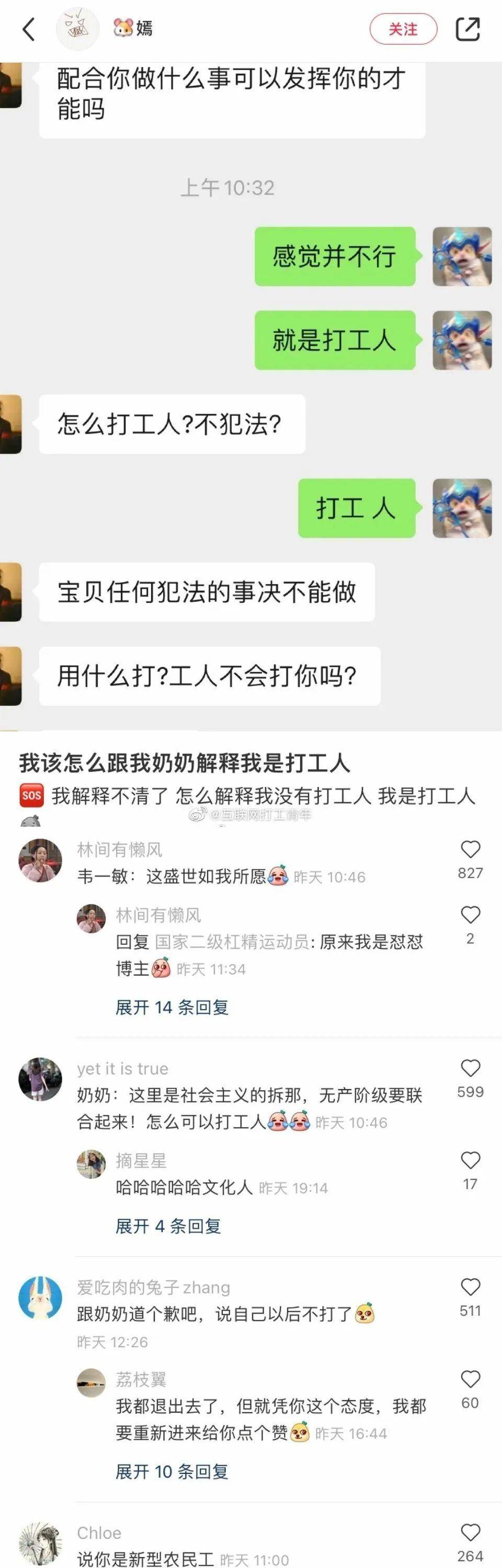Open Chloe's profile avatar

[40, 1543]
